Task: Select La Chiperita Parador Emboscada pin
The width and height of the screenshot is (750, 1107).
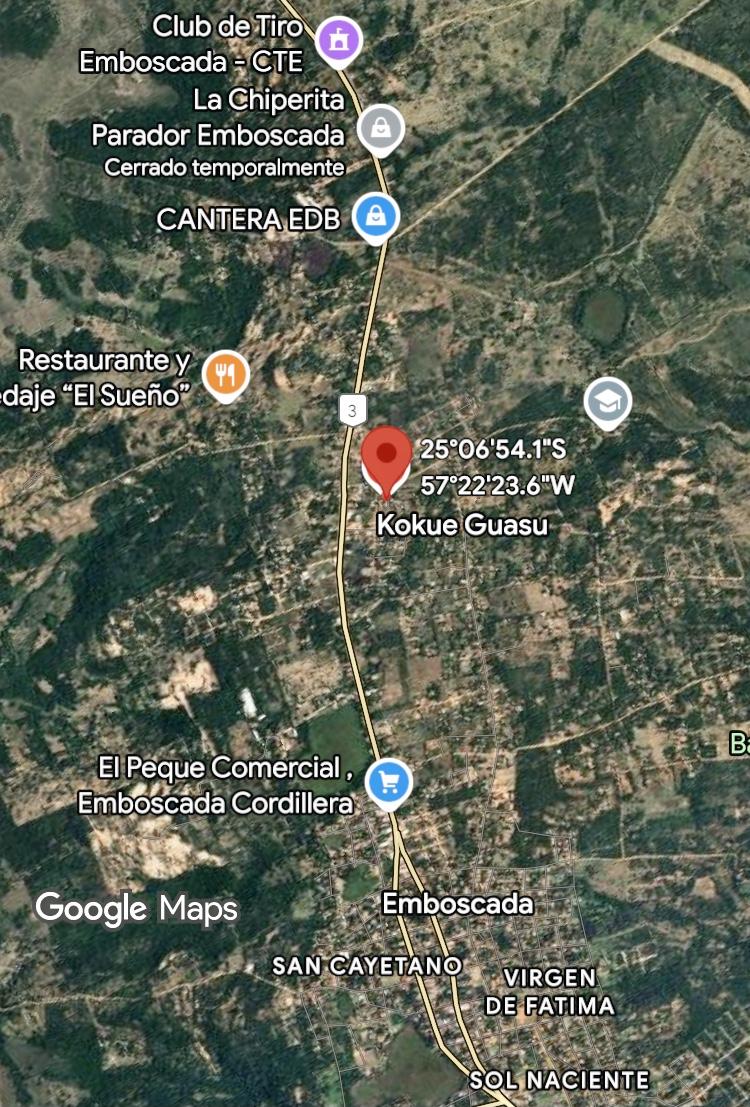Action: (x=380, y=128)
